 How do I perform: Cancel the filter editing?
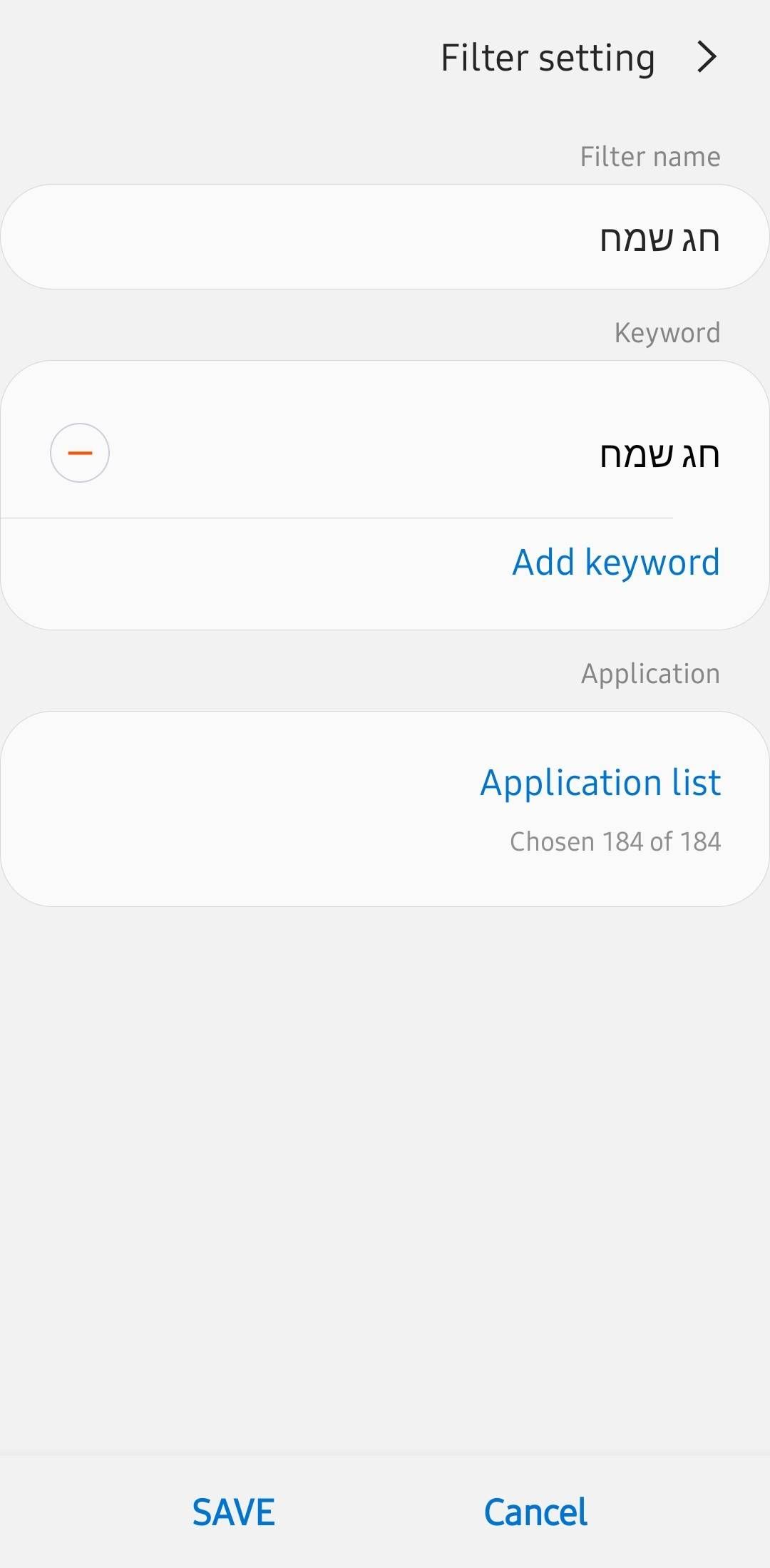pos(535,1511)
